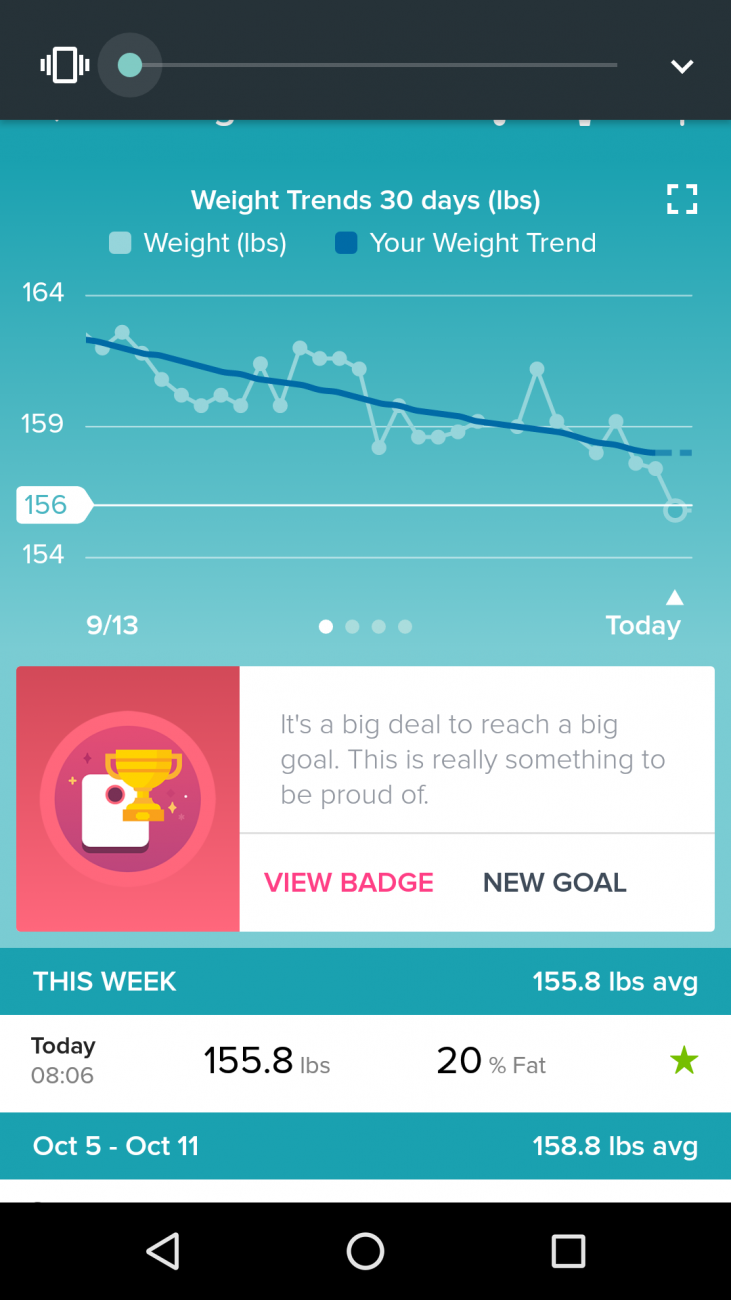Tap VIEW BADGE on the goal card
Viewport: 731px width, 1300px height.
pos(348,882)
